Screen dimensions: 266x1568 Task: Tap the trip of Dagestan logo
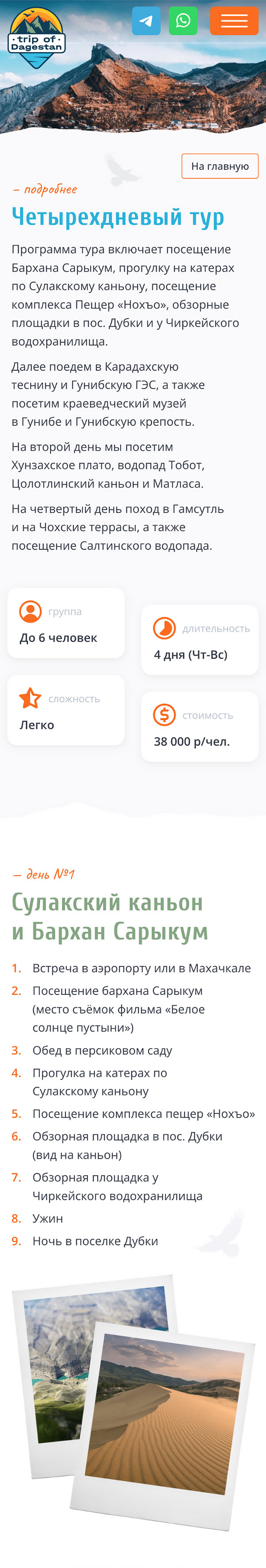click(x=37, y=38)
